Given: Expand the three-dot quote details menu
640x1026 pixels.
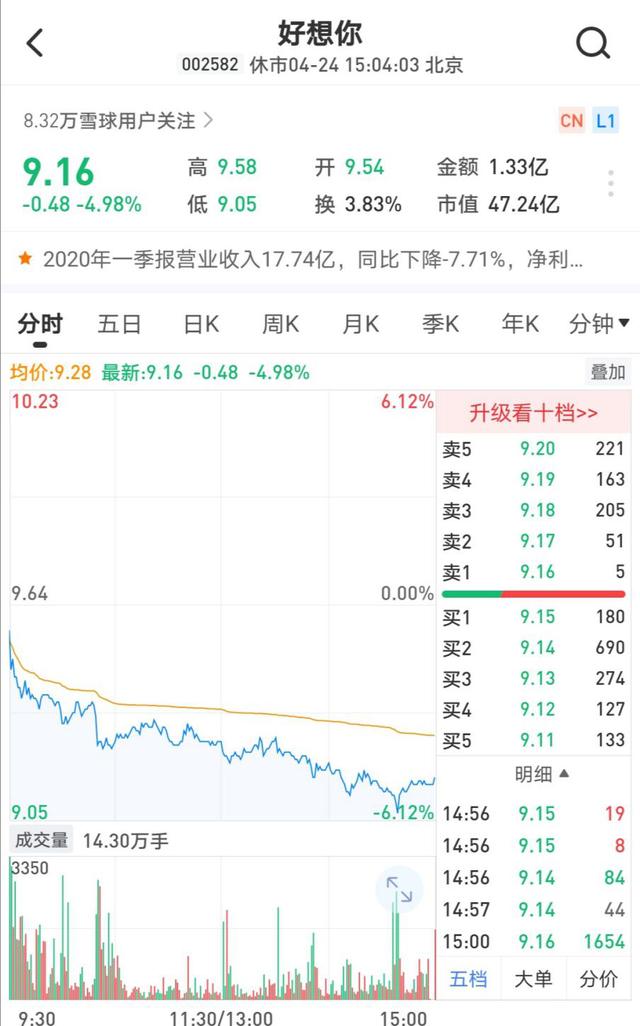Looking at the screenshot, I should 610,184.
